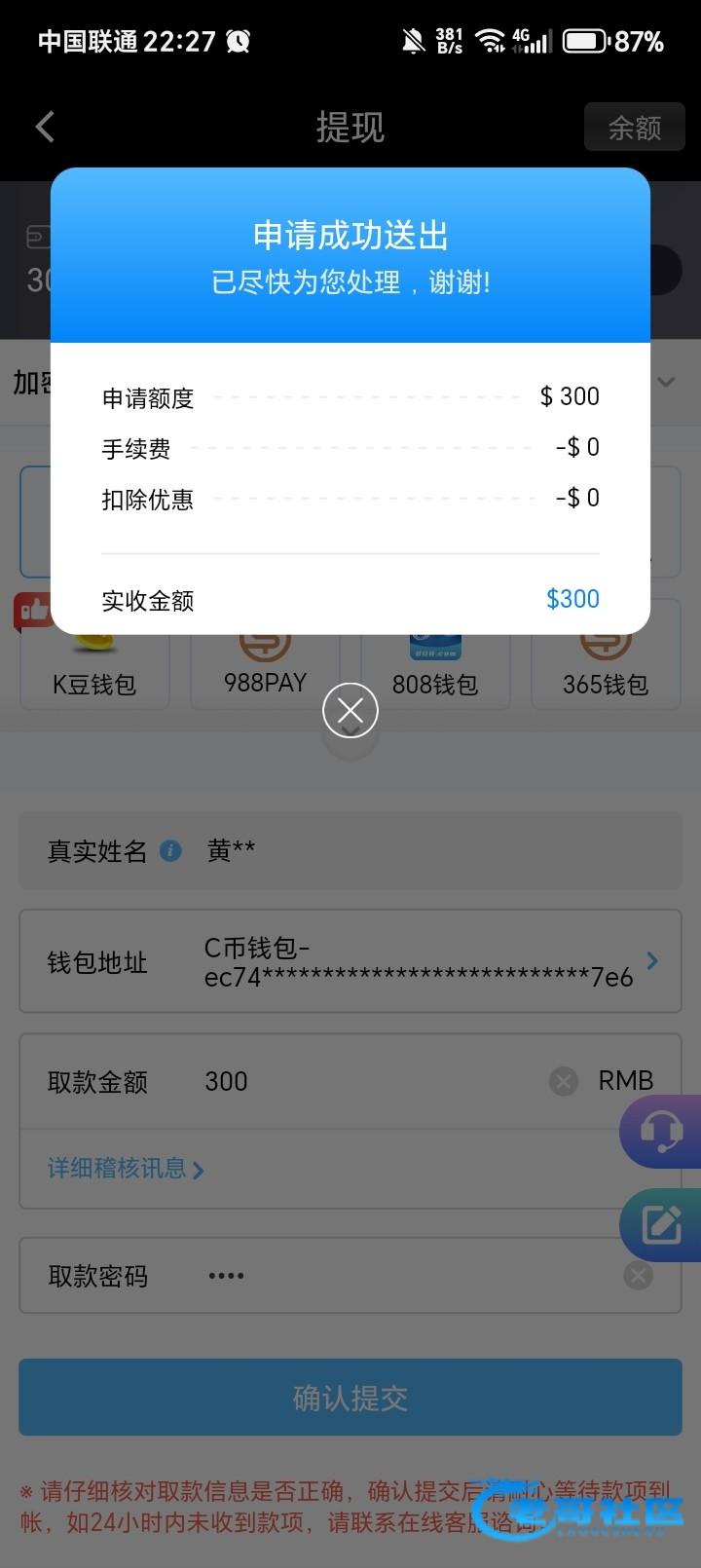This screenshot has height=1568, width=701.
Task: Open 详细稽核讯息 link
Action: 126,1169
